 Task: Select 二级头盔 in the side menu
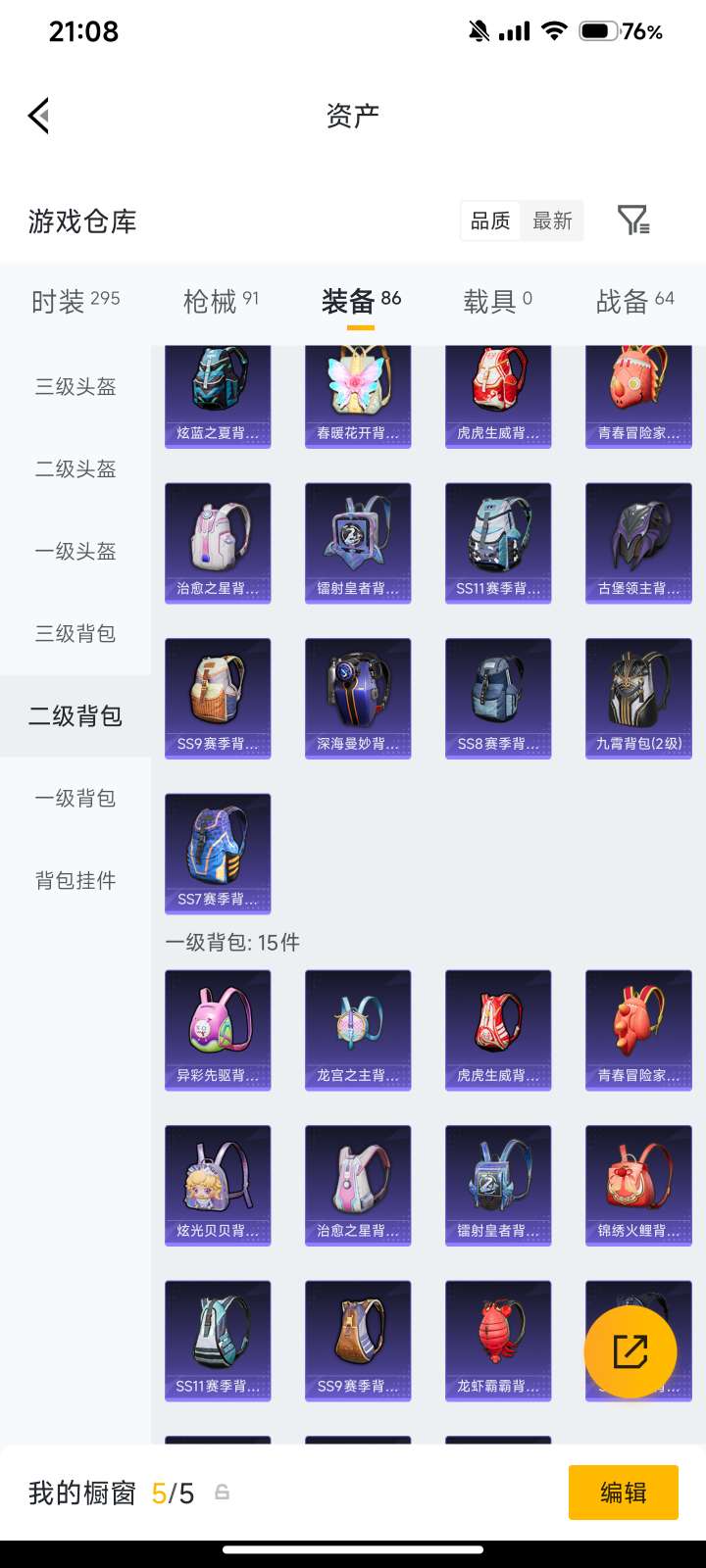[x=76, y=469]
